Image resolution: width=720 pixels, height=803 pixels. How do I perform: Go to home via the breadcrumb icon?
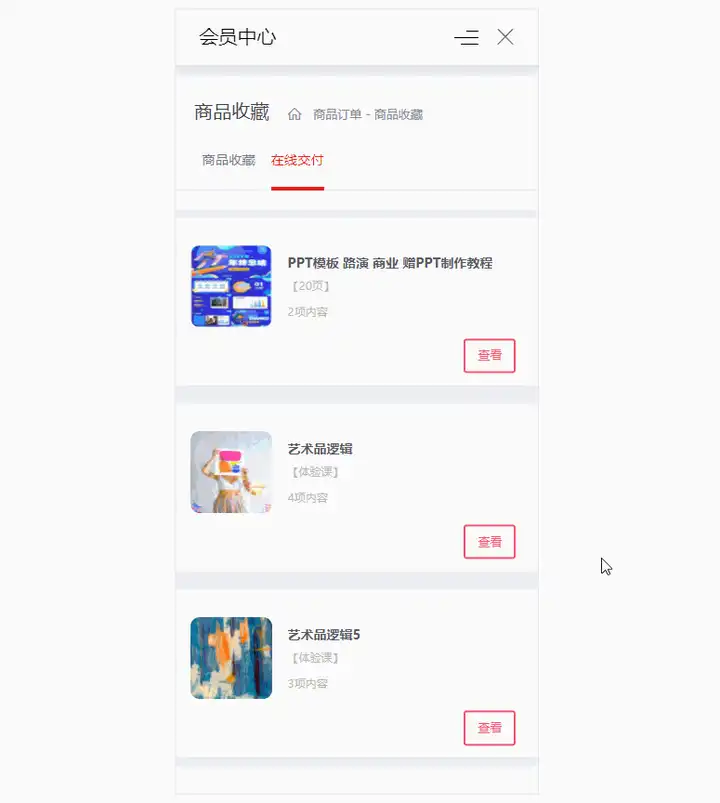294,114
